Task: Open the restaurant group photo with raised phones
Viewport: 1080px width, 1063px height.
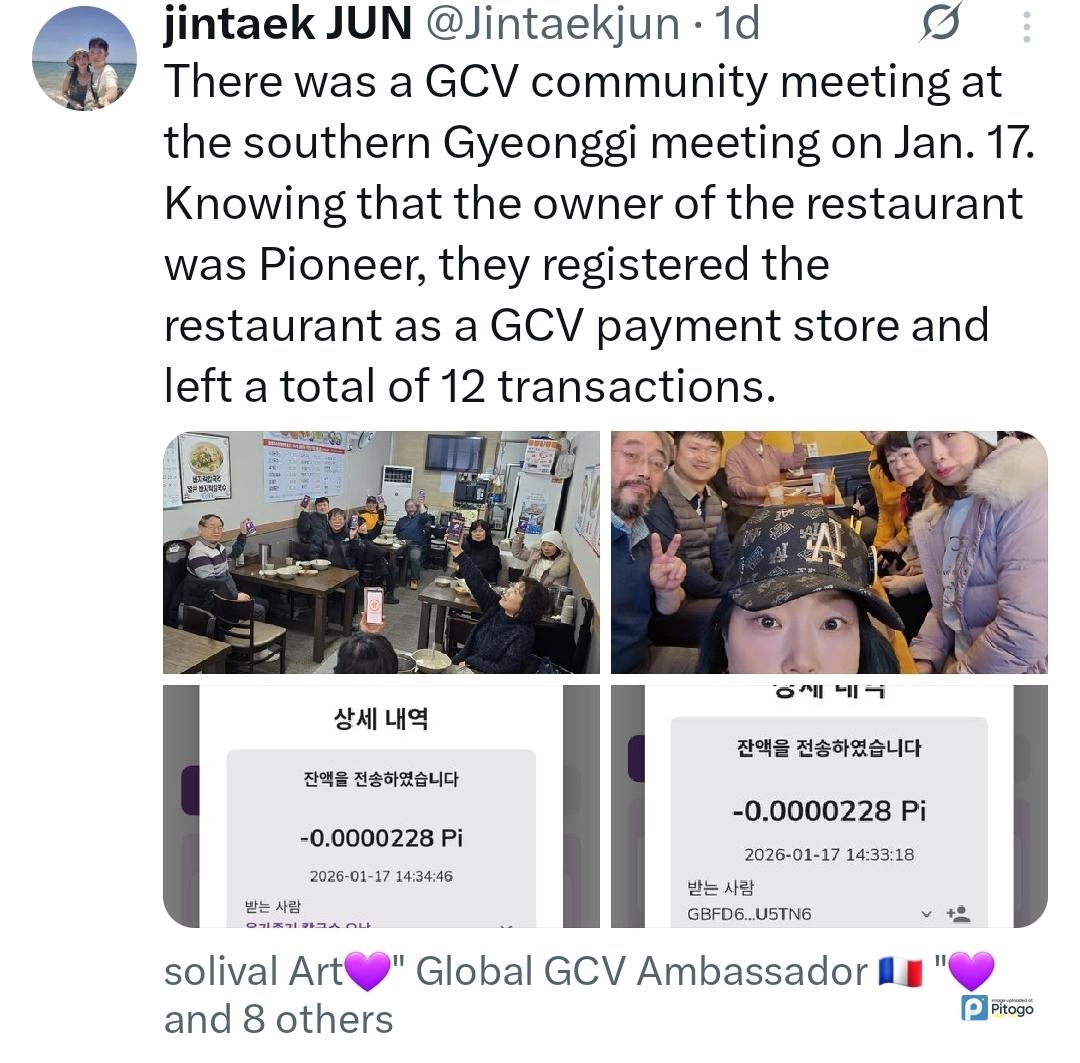Action: tap(381, 552)
